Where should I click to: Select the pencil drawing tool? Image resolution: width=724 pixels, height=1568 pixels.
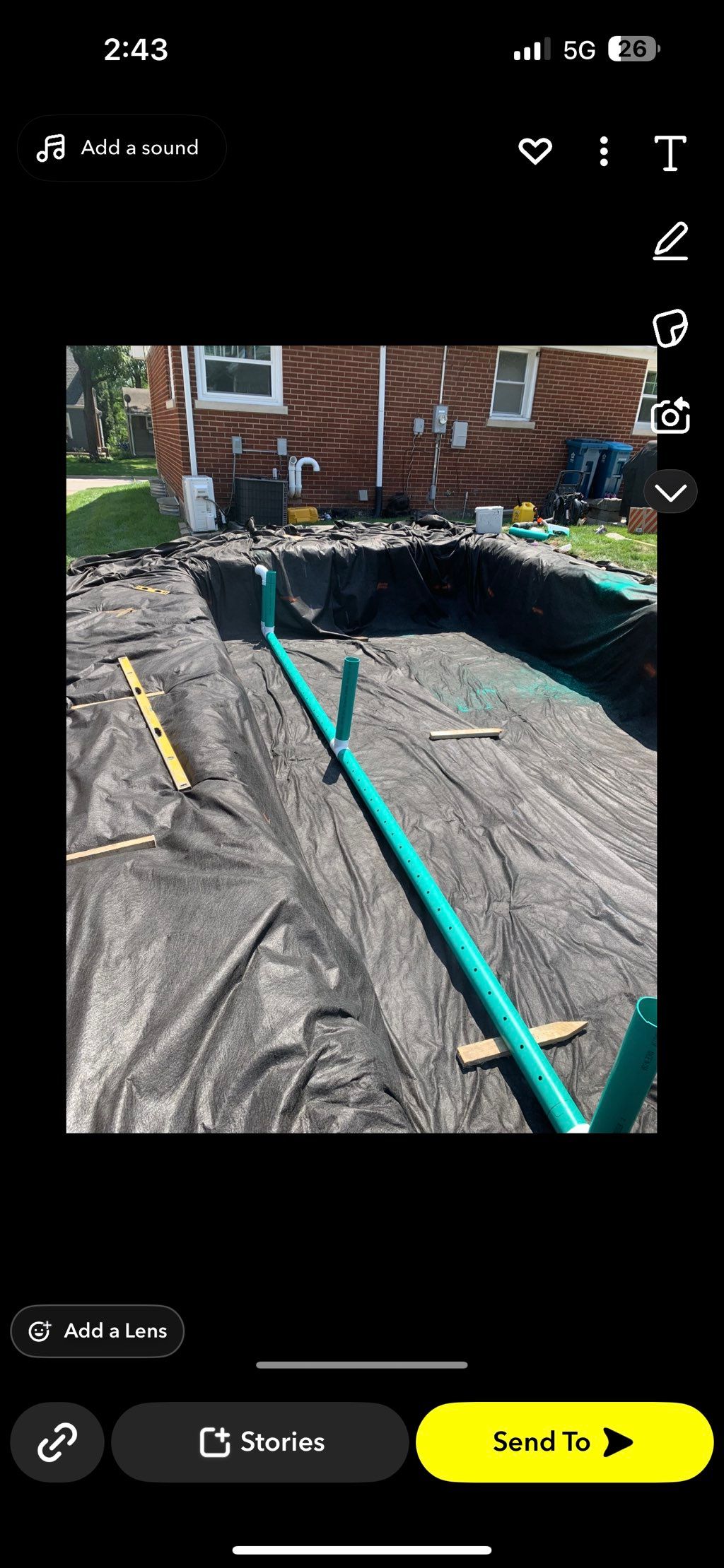point(670,242)
